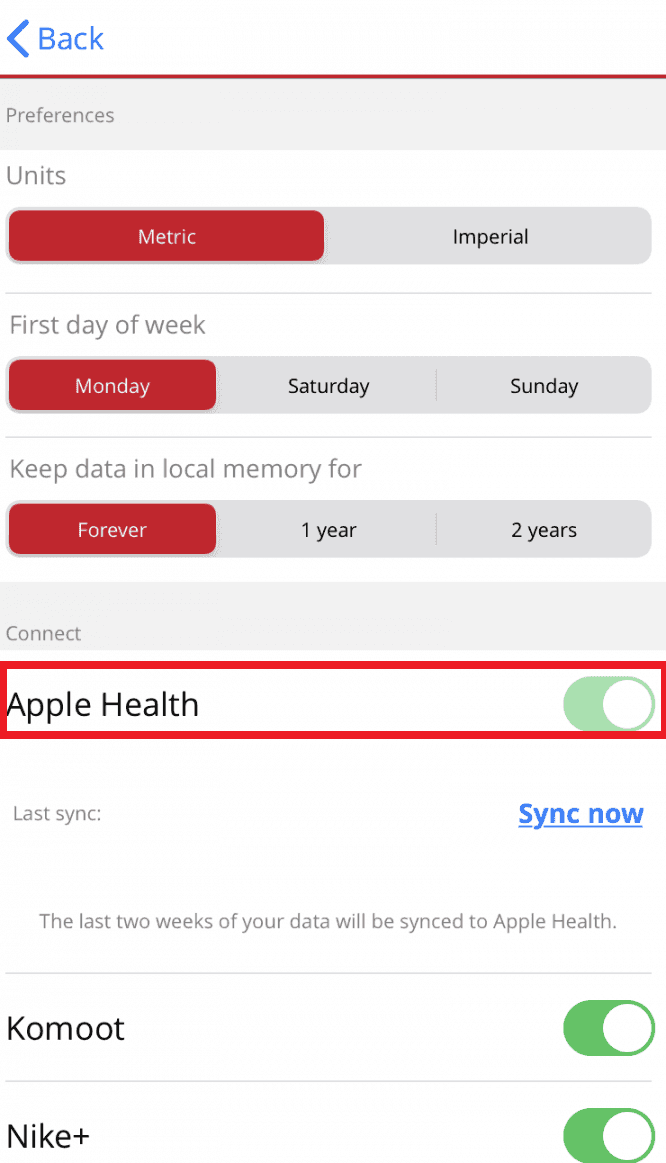The image size is (666, 1163).
Task: Switch units to Imperial
Action: (x=489, y=237)
